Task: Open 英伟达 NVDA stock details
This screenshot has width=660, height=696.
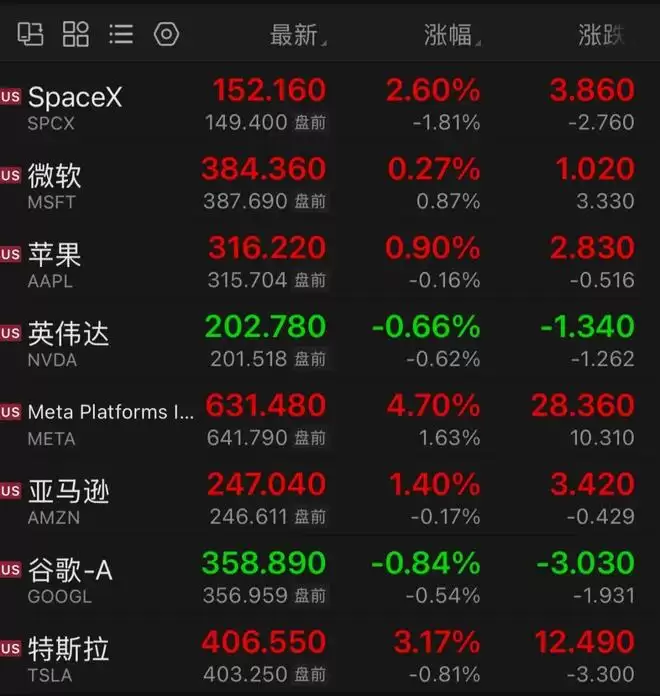Action: pos(330,342)
